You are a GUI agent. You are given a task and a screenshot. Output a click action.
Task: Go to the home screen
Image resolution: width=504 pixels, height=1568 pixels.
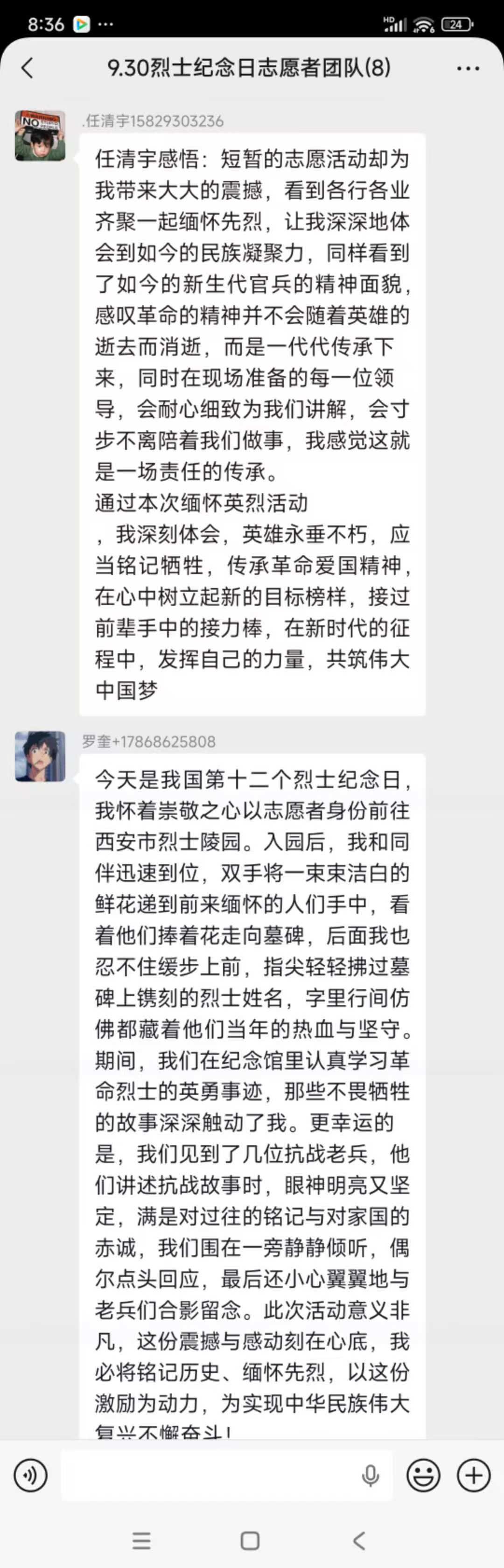(x=250, y=1540)
